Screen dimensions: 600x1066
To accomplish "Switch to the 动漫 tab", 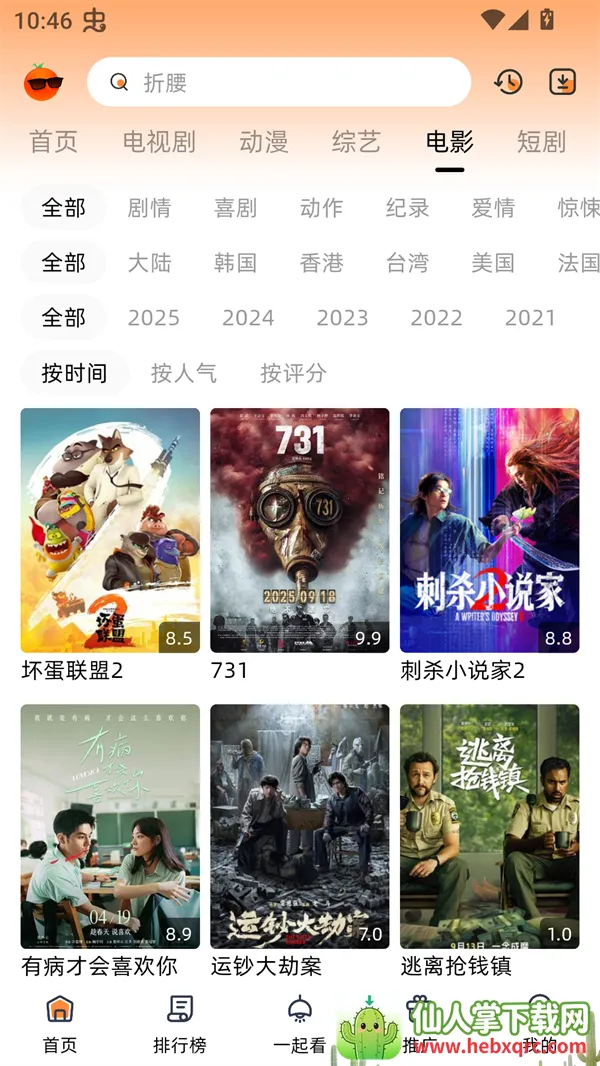I will (264, 142).
